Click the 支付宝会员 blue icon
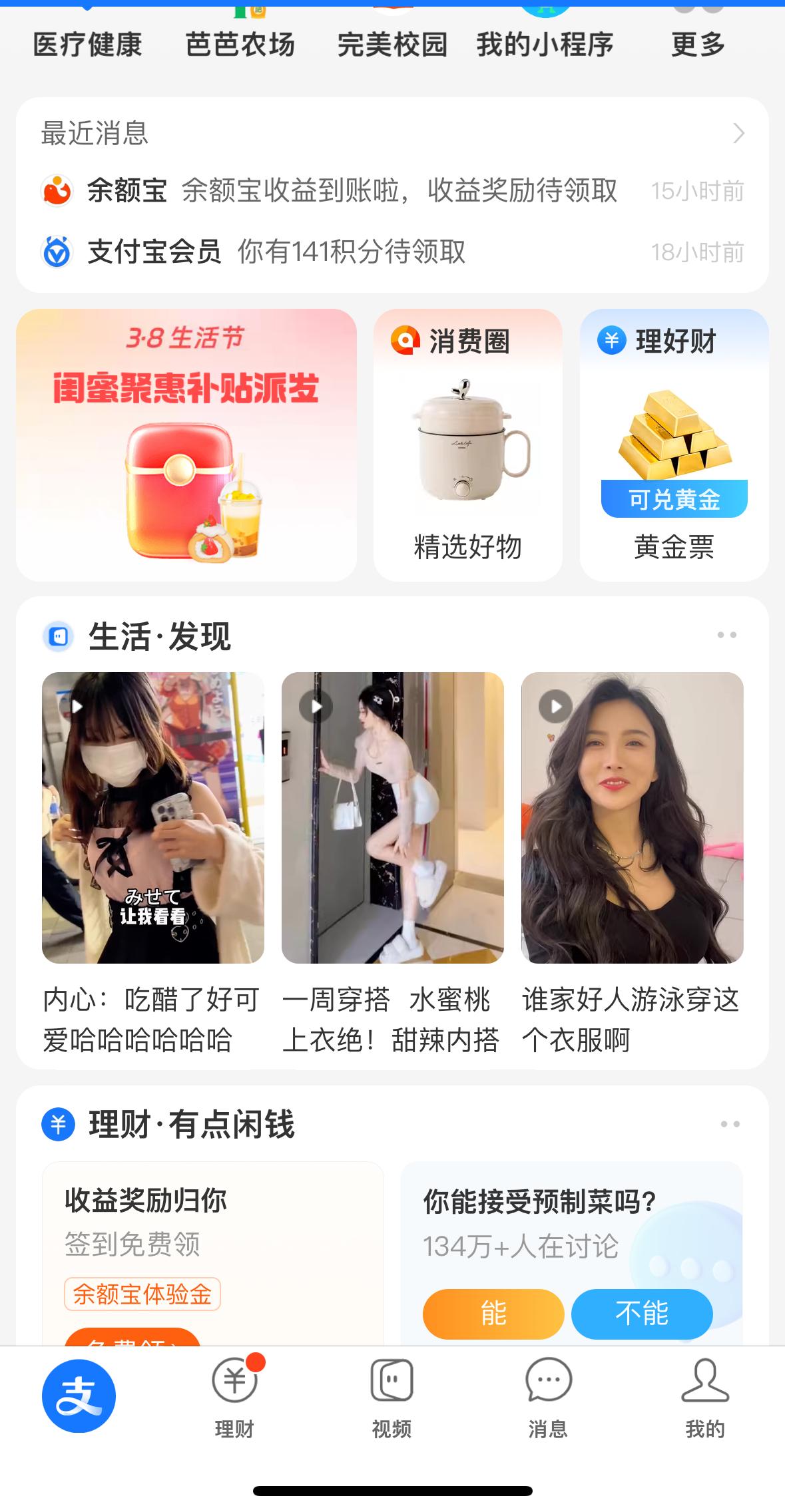The height and width of the screenshot is (1512, 785). coord(57,252)
